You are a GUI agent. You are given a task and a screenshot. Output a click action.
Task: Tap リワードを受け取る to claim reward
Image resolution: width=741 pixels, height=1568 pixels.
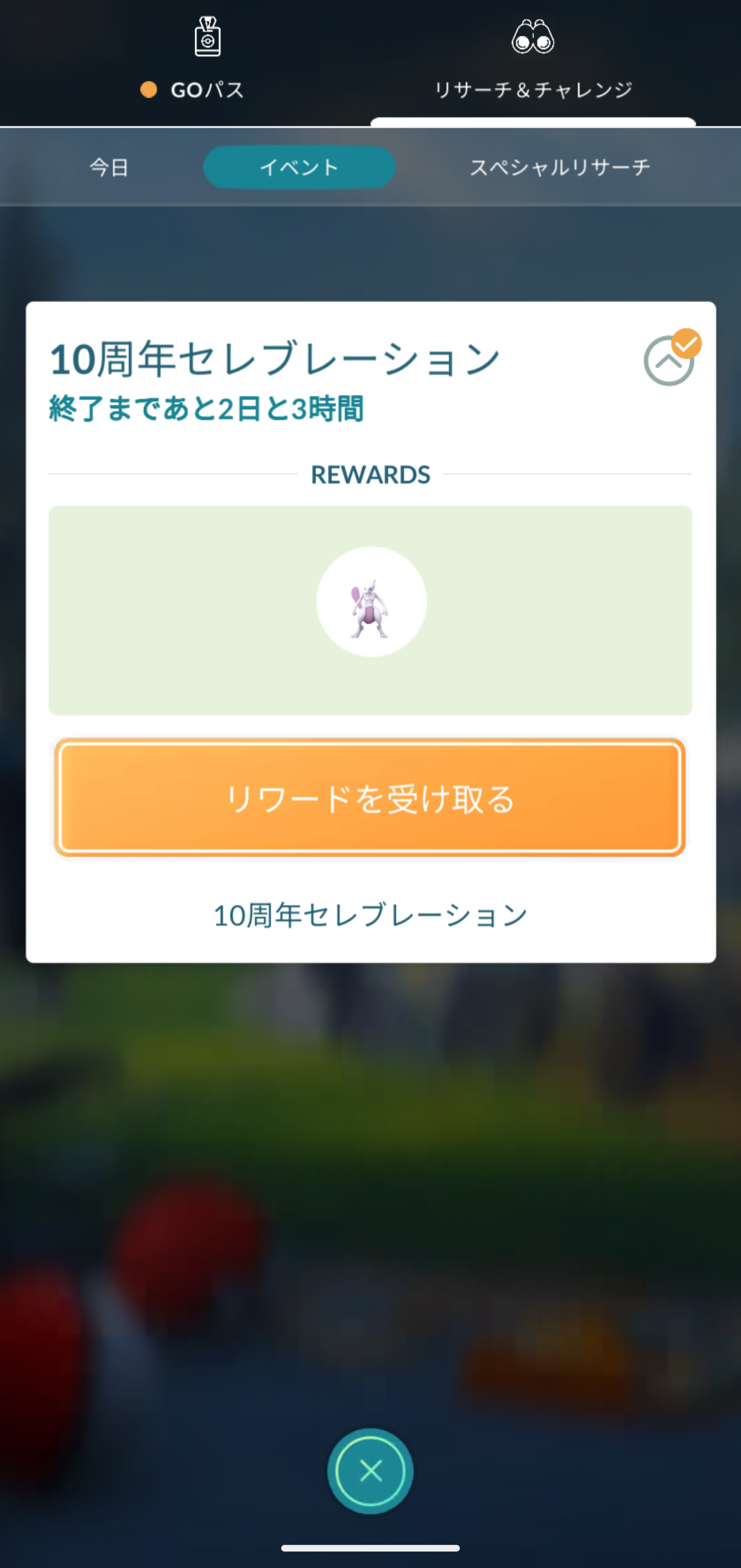370,798
